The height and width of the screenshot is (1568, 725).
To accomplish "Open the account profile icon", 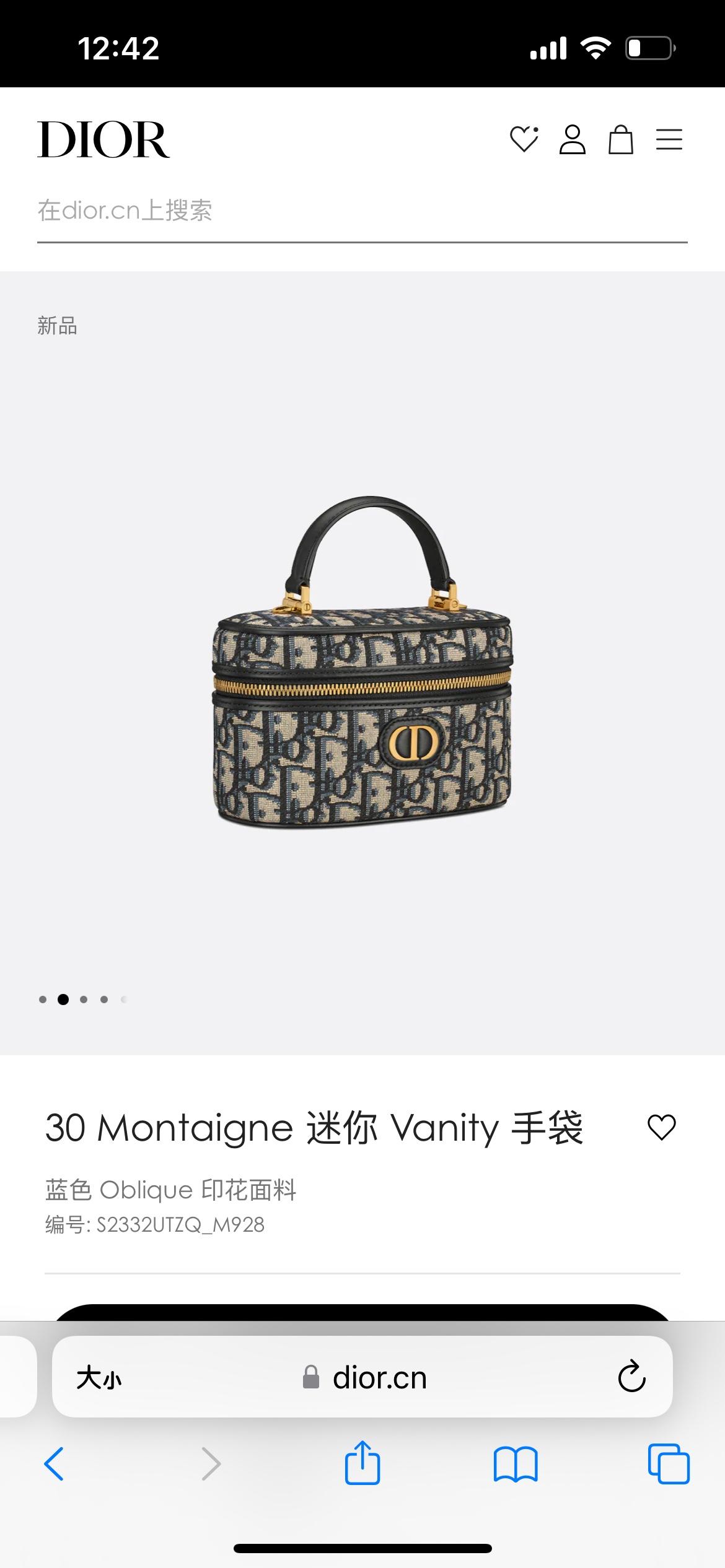I will [x=572, y=139].
